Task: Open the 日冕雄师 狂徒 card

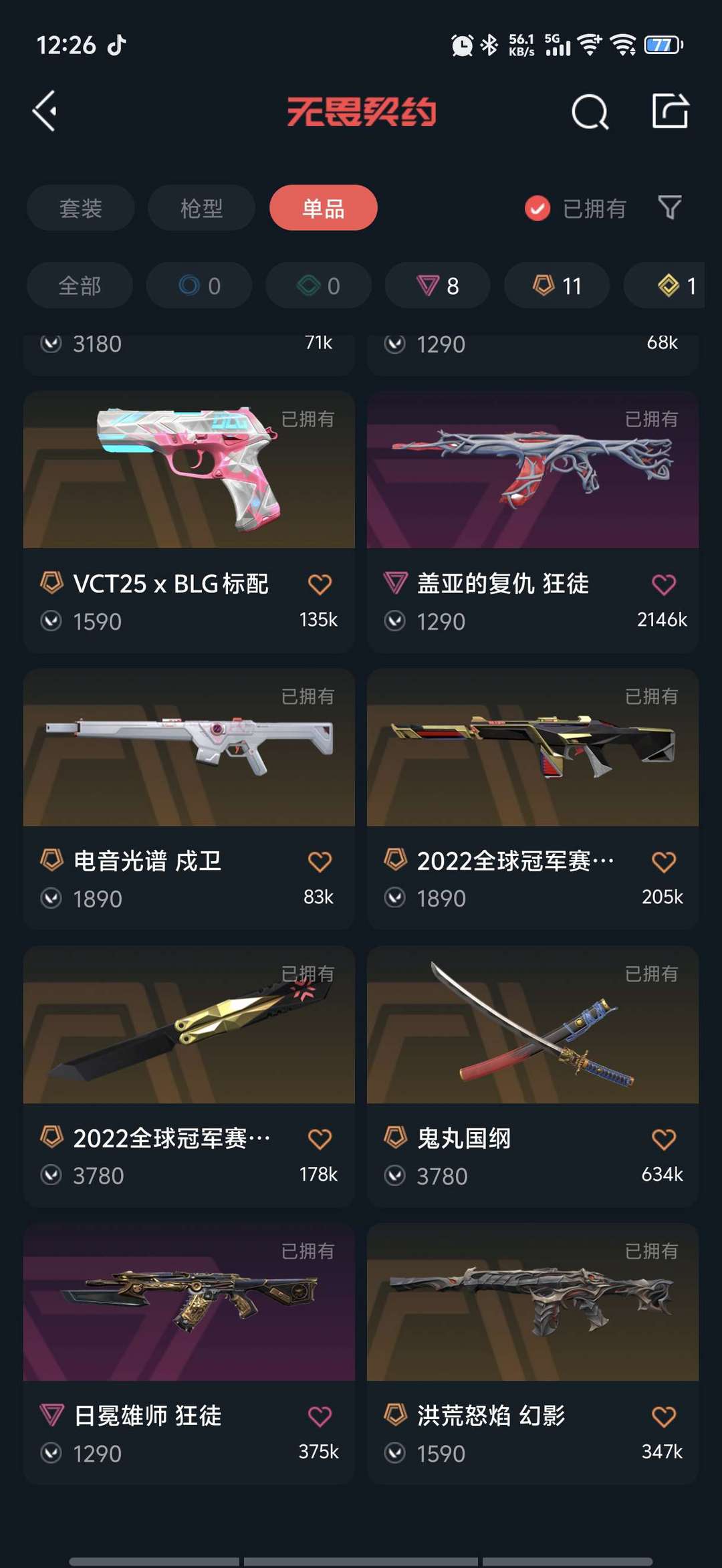Action: coord(189,1354)
